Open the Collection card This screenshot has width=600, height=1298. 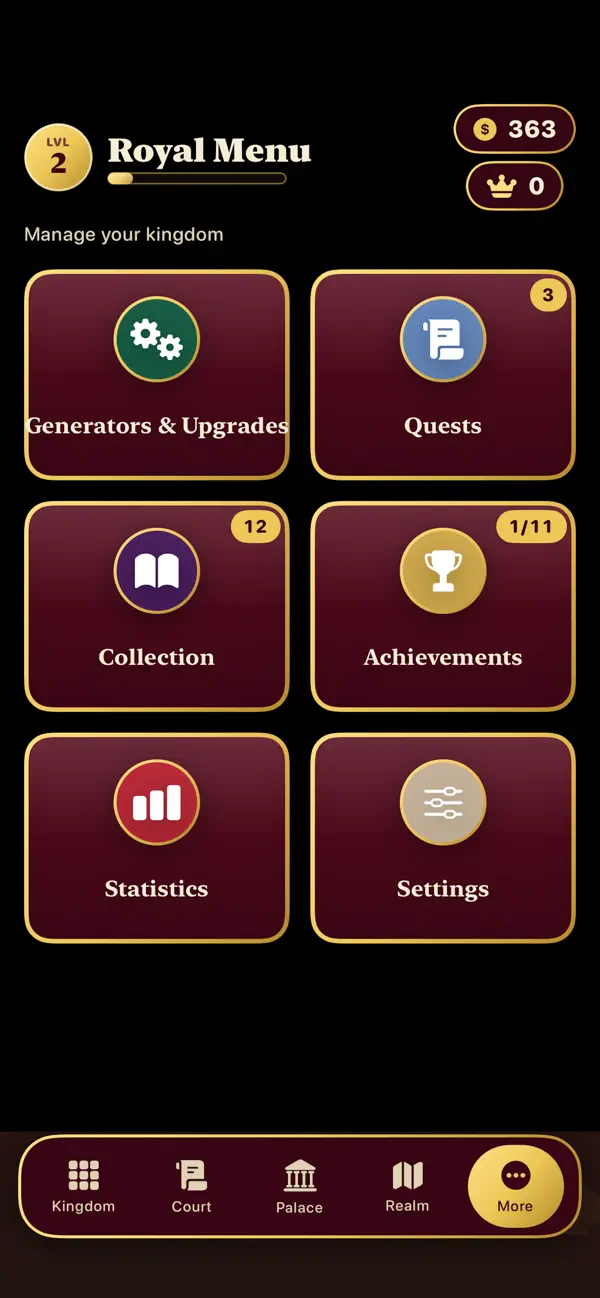(156, 607)
